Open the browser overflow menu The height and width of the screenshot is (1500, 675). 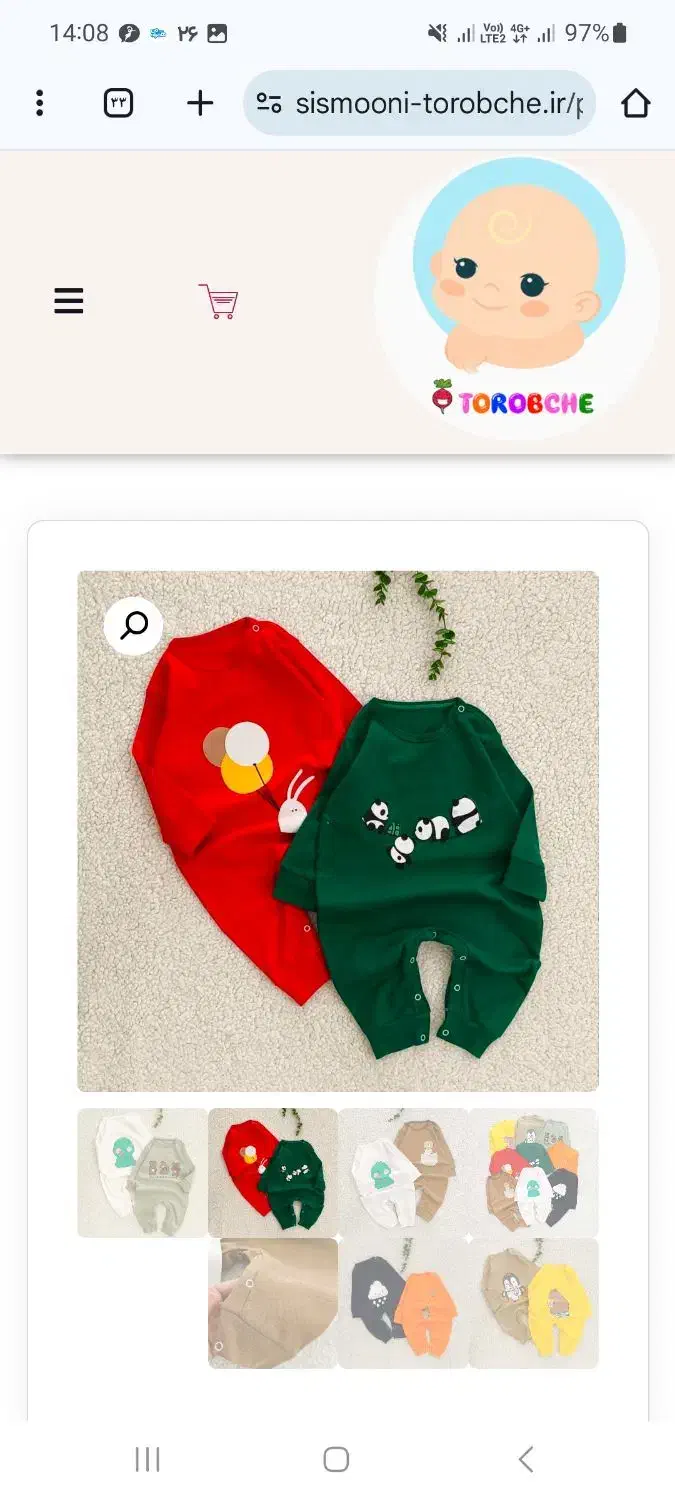tap(40, 103)
